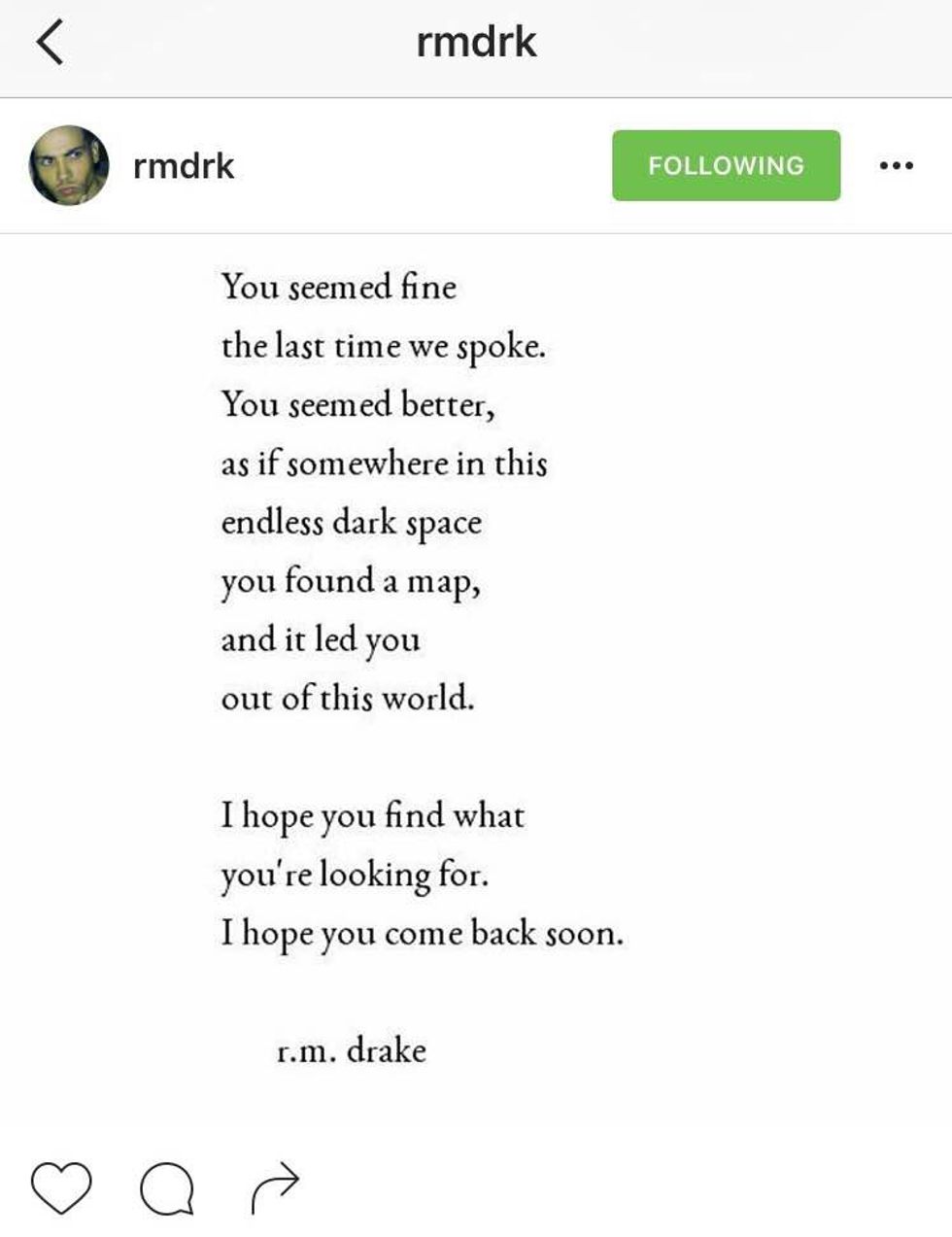Screen dimensions: 952x1237
Task: Open the rmdrk username link
Action: tap(184, 166)
